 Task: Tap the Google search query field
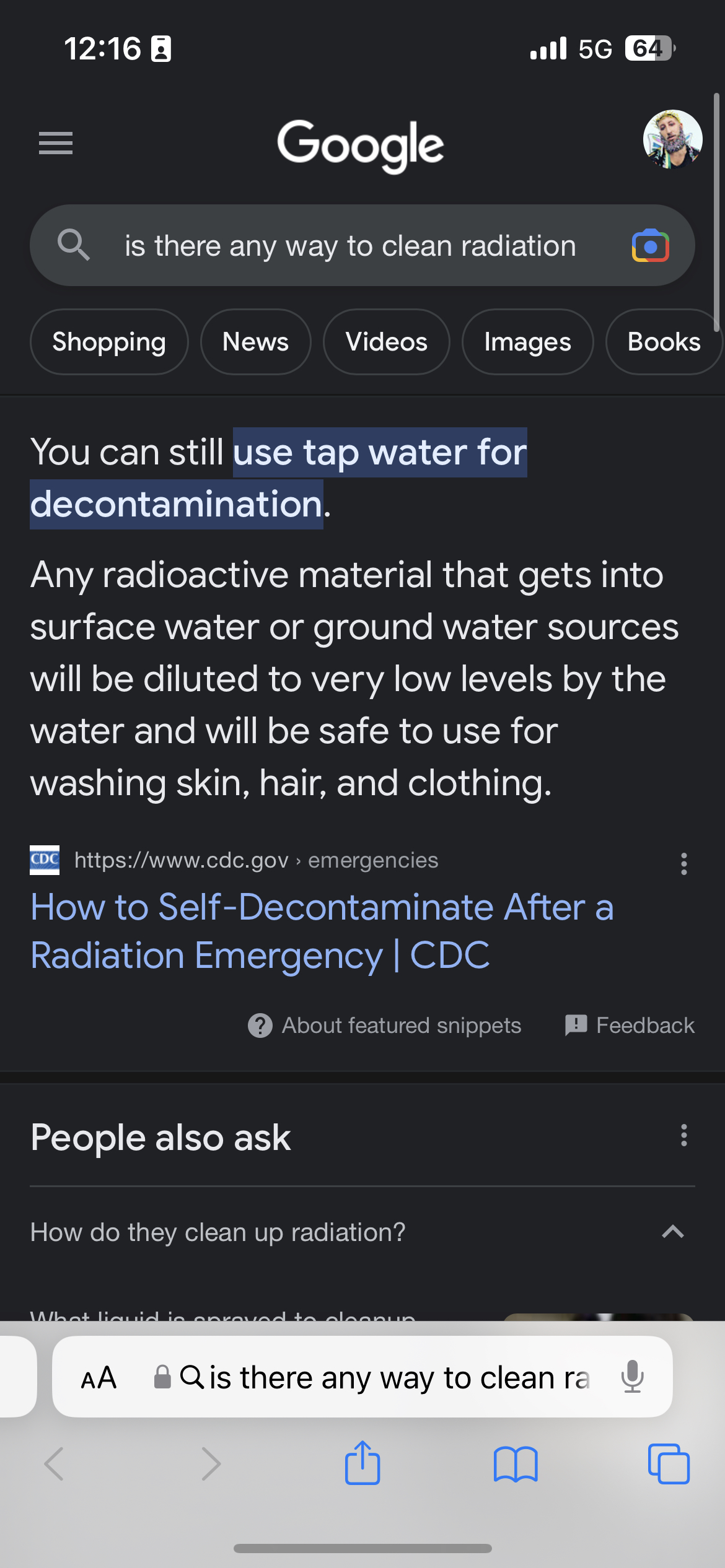(x=350, y=246)
